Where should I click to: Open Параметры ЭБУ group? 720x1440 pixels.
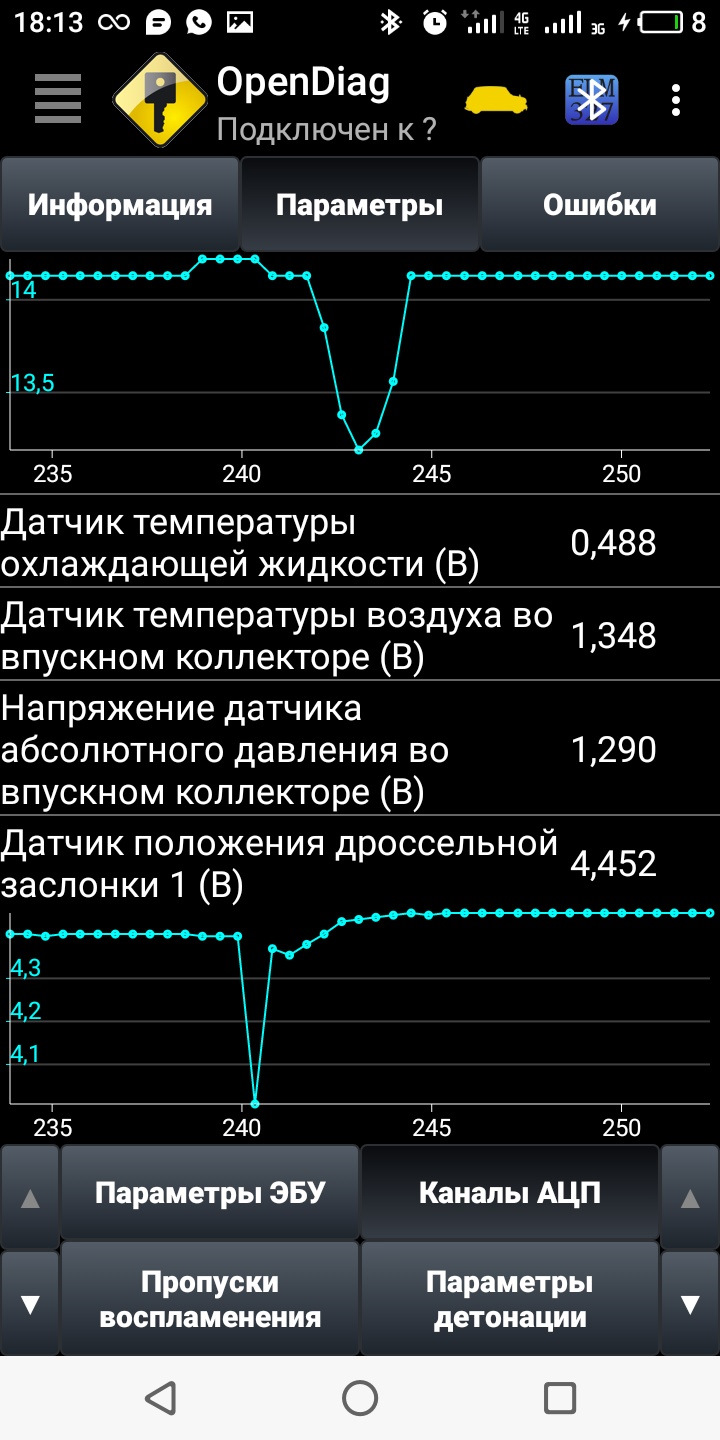(x=210, y=1193)
